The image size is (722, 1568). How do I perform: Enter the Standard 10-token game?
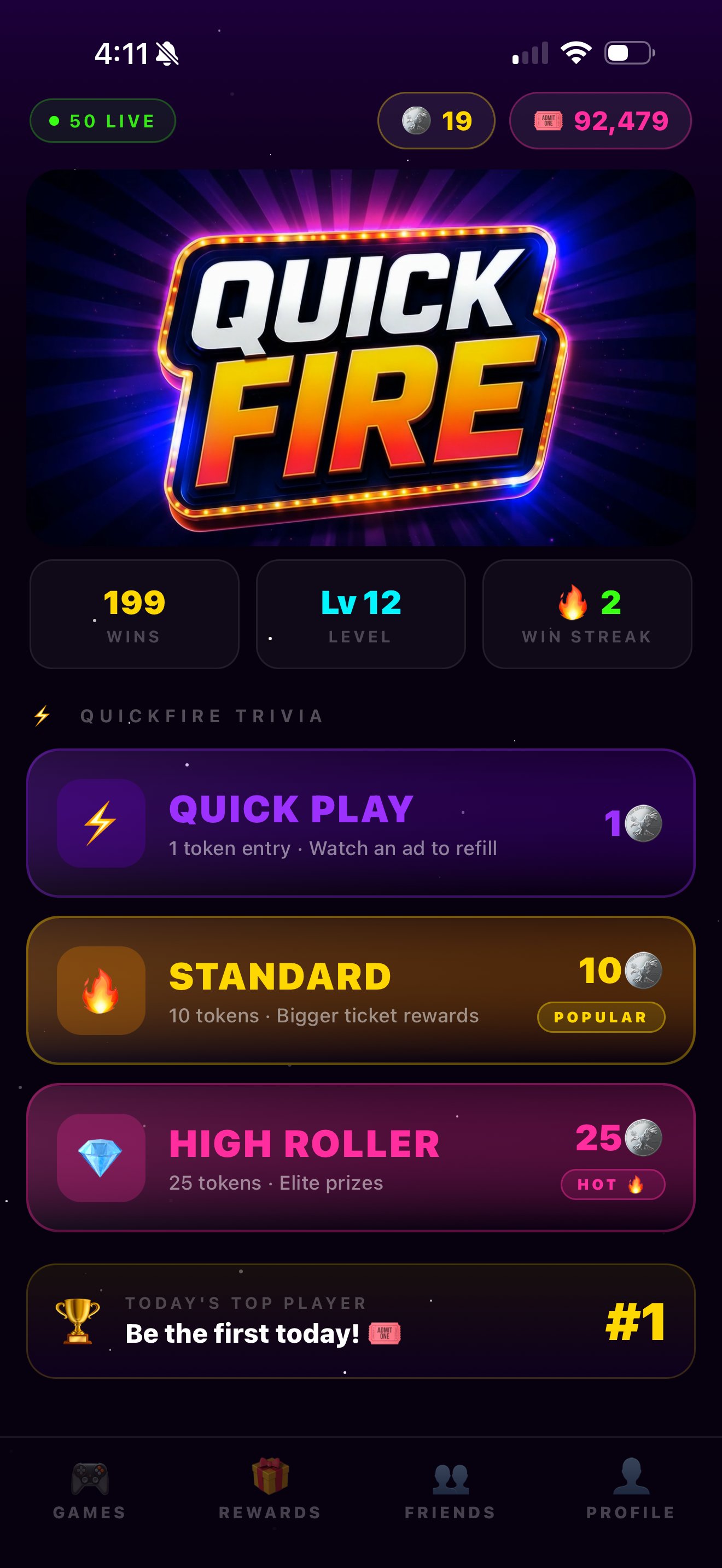coord(361,990)
